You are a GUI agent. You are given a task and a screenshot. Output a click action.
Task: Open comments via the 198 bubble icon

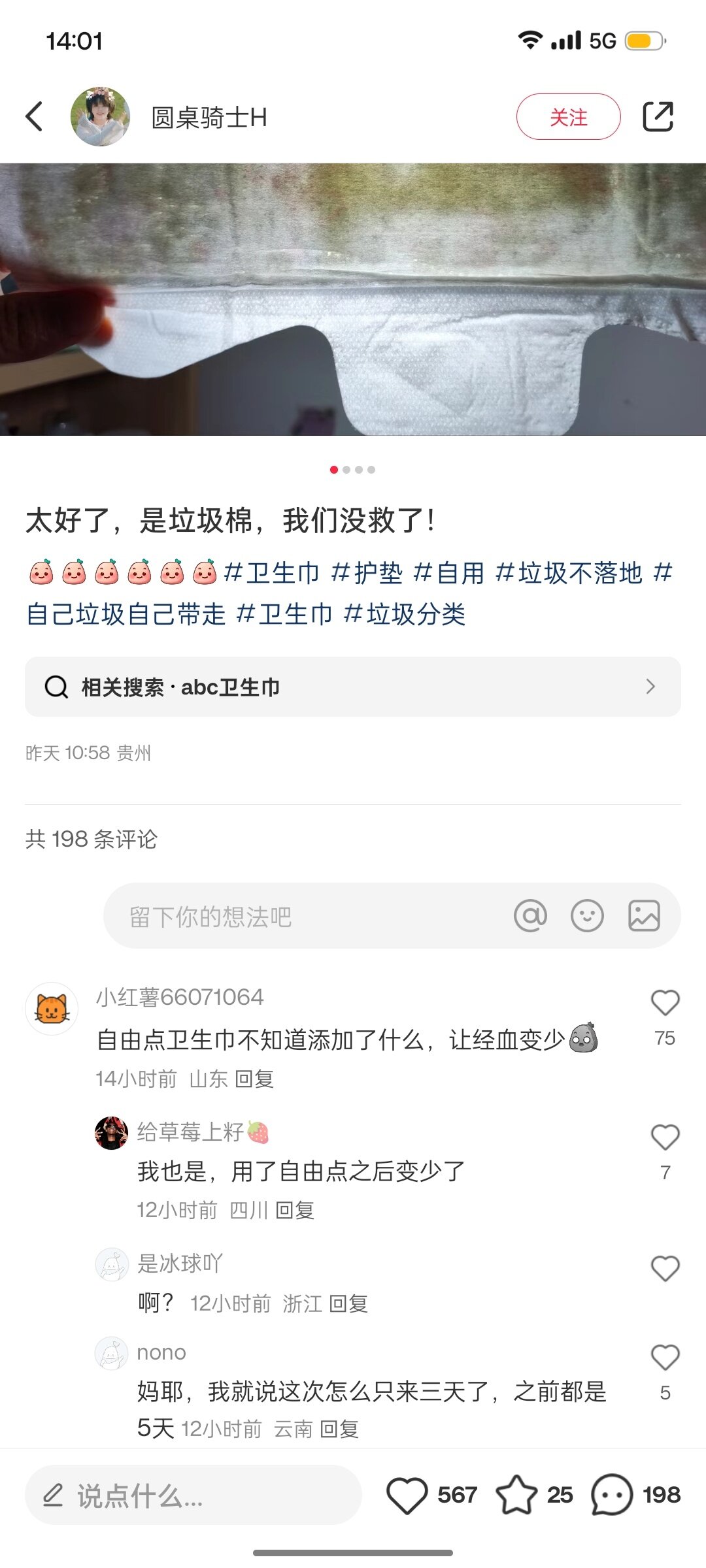612,1495
